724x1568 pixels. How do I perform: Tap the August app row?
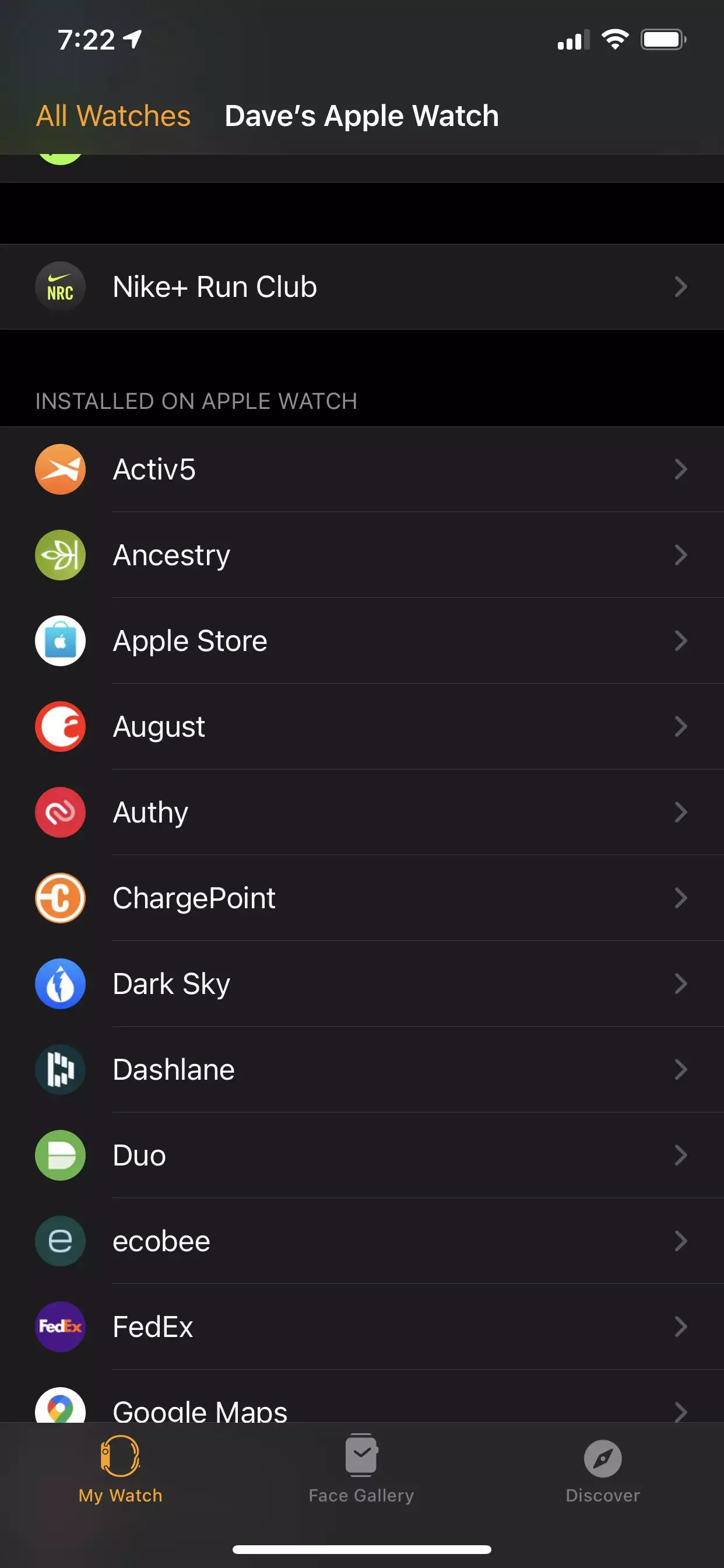point(361,727)
